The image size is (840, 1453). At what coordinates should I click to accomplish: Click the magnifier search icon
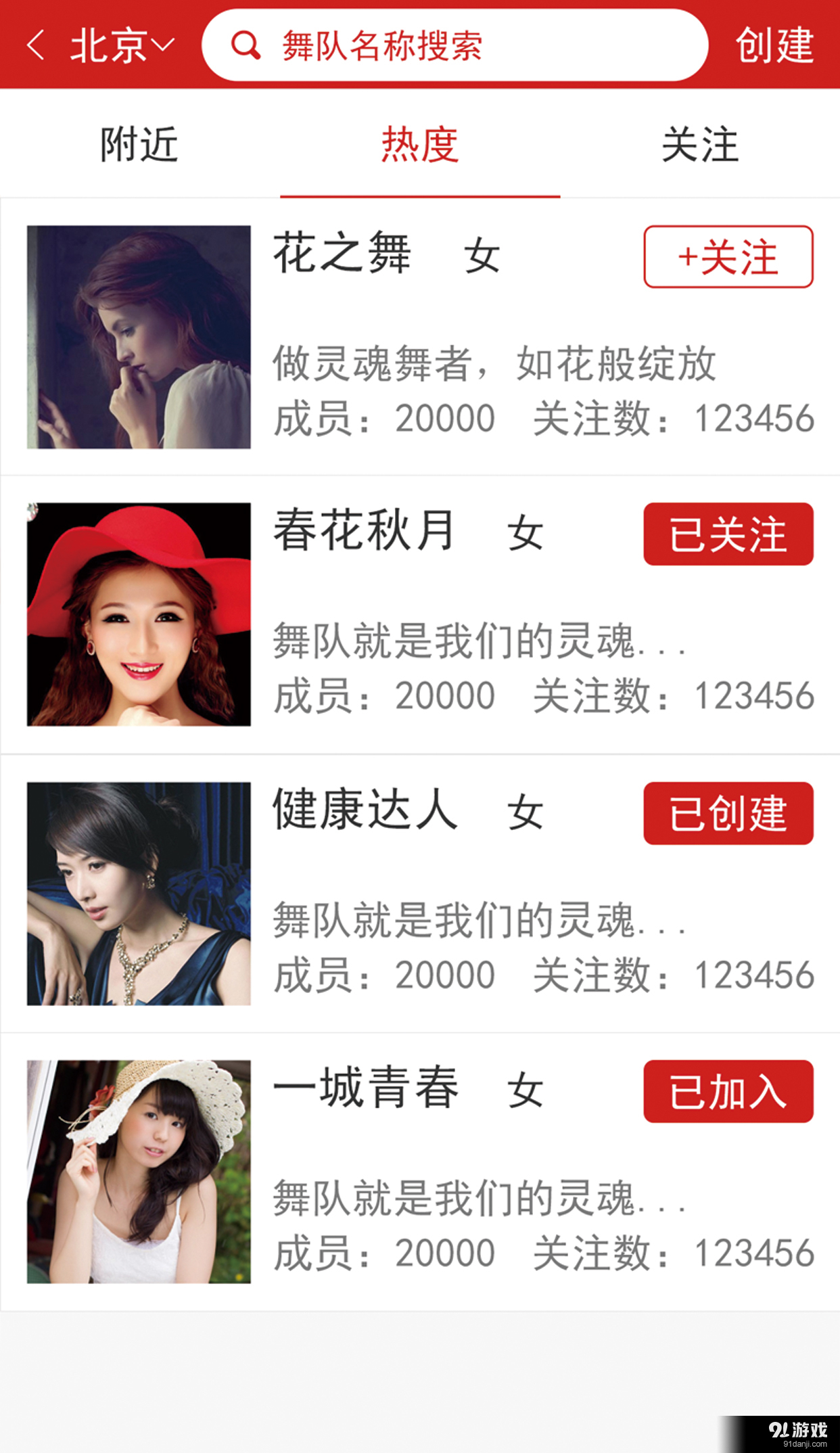245,46
